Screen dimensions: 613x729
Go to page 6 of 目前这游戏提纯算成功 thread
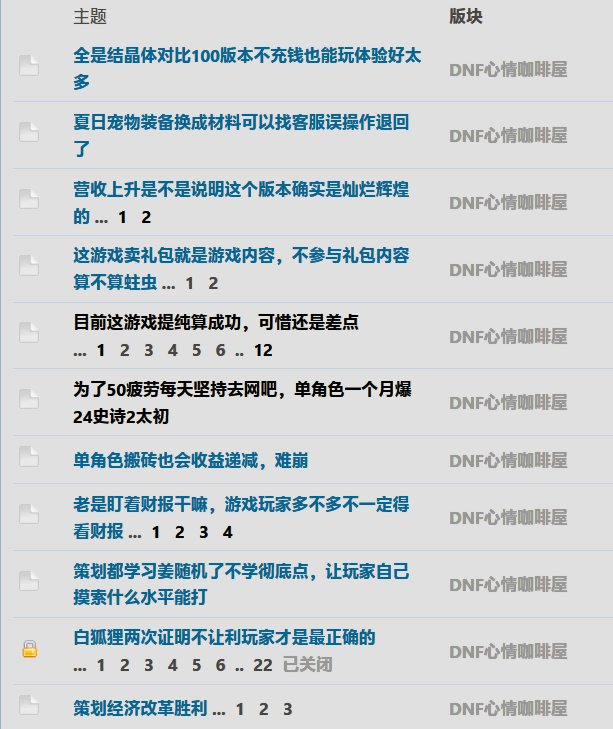pyautogui.click(x=220, y=350)
